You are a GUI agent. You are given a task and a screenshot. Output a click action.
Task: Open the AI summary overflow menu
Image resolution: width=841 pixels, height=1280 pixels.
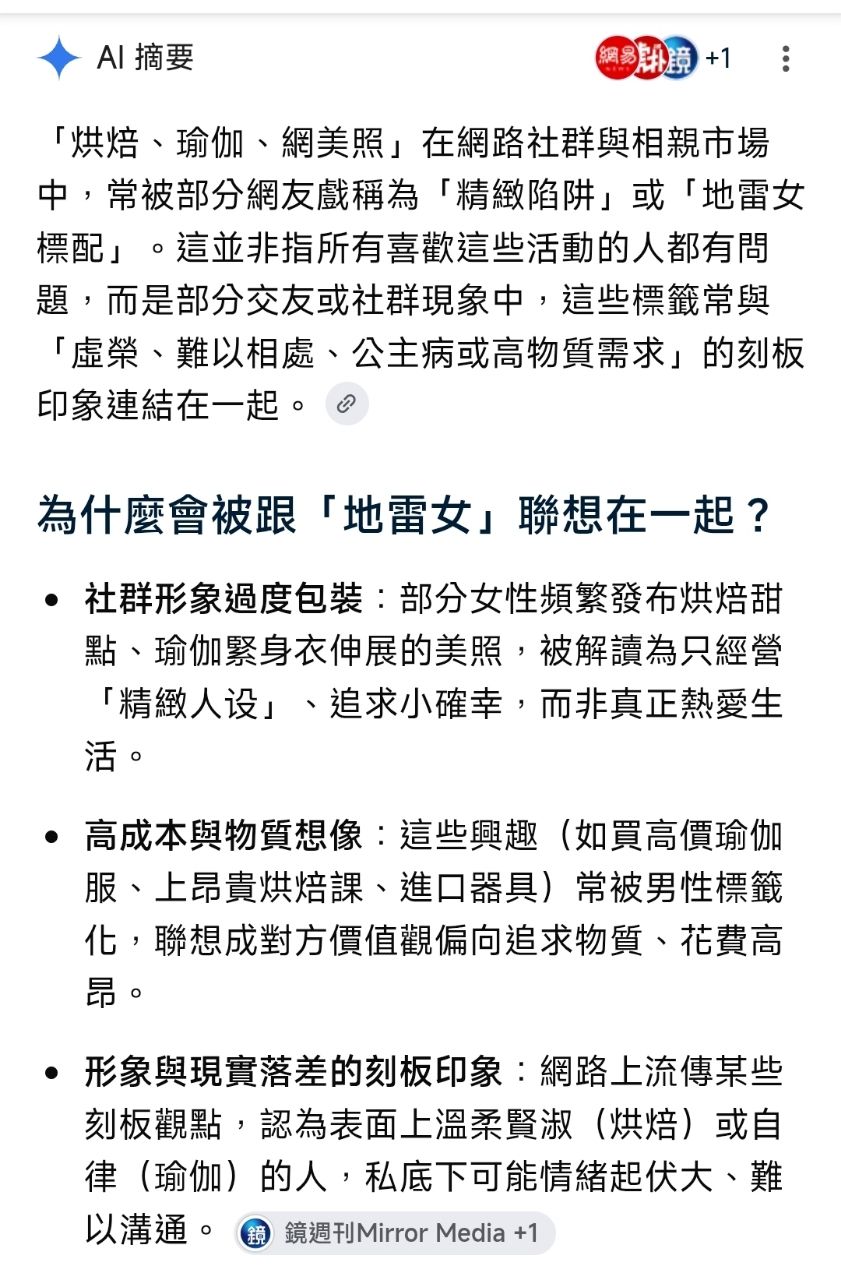pyautogui.click(x=786, y=59)
